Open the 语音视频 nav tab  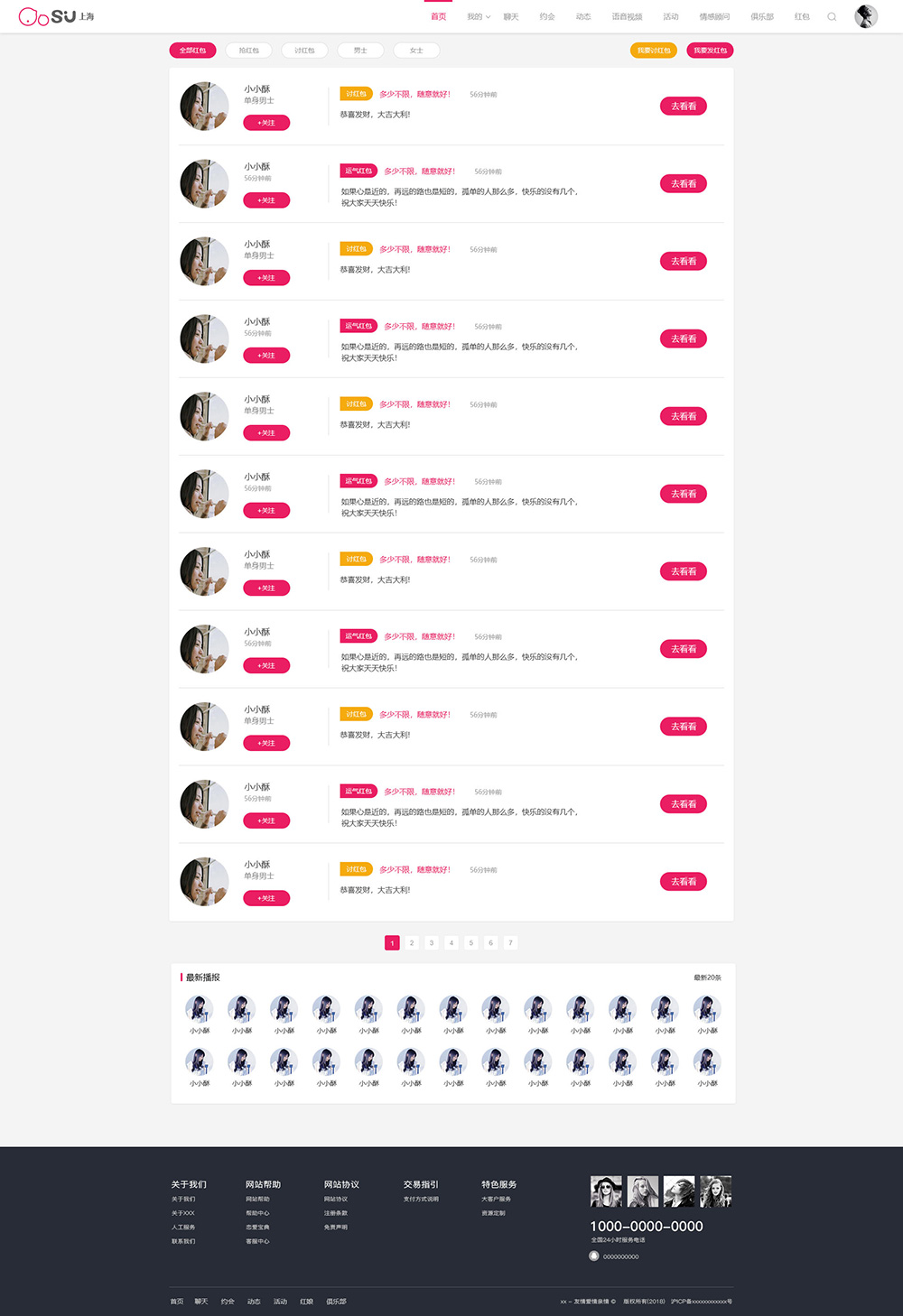[x=627, y=16]
